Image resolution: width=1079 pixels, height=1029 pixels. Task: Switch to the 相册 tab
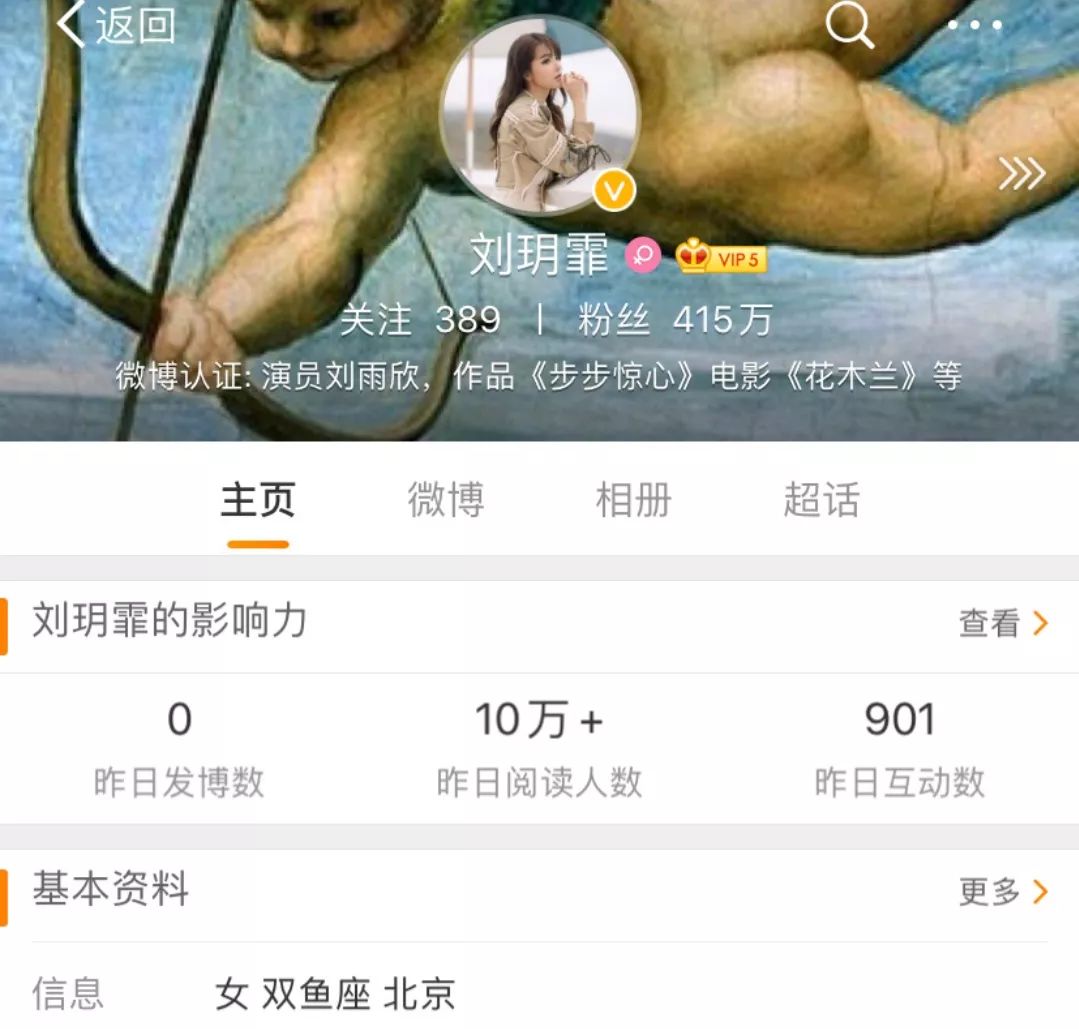pos(633,500)
